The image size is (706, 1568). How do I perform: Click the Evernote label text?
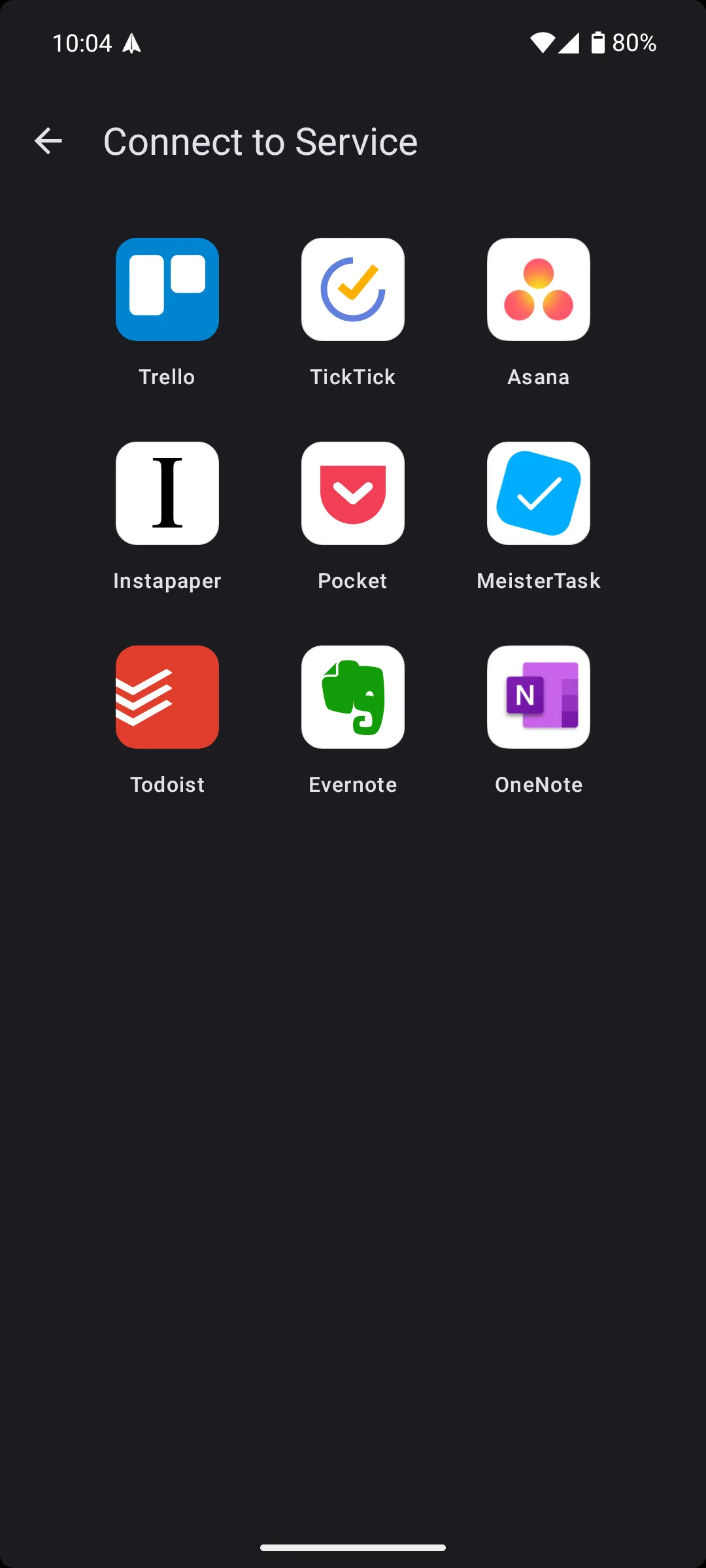(x=353, y=784)
